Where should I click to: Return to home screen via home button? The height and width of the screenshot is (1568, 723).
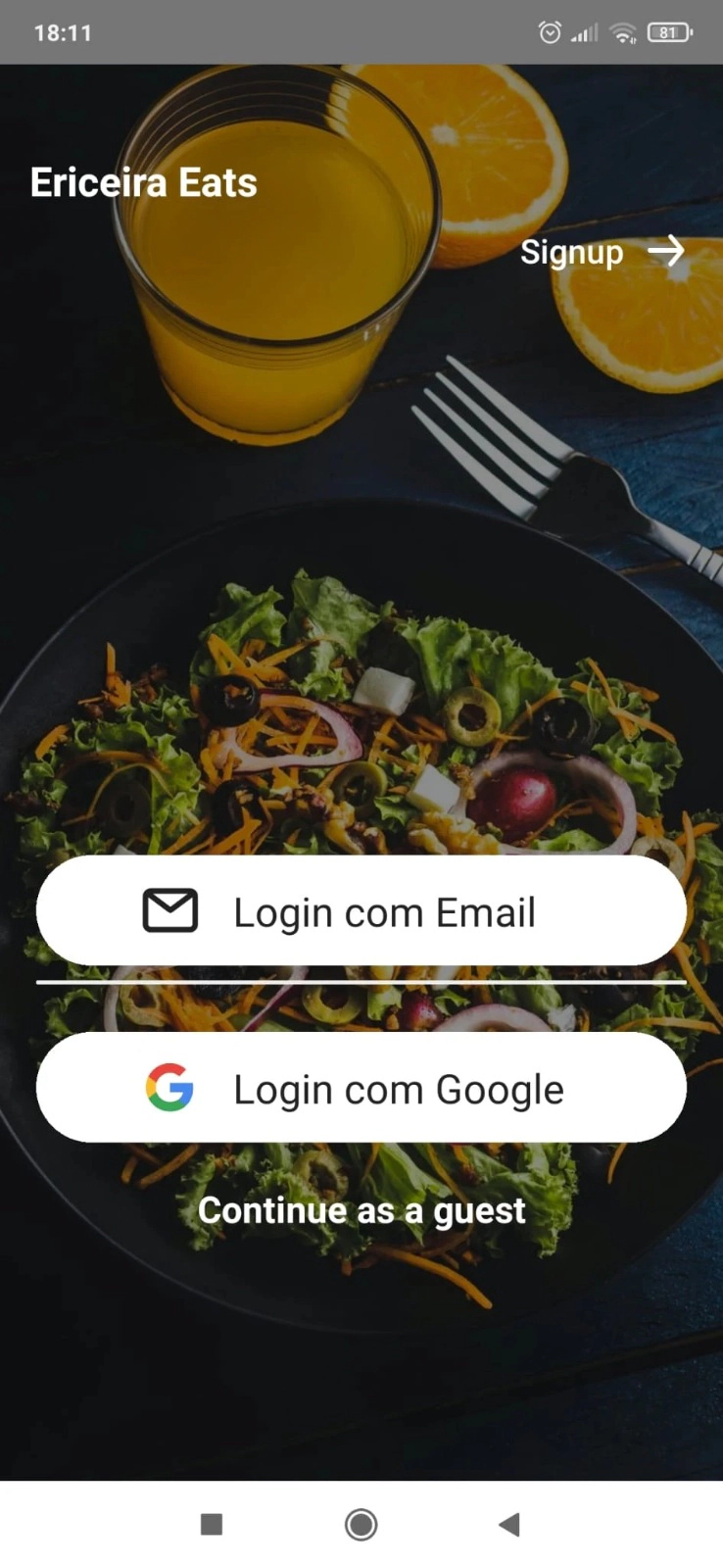click(x=361, y=1524)
